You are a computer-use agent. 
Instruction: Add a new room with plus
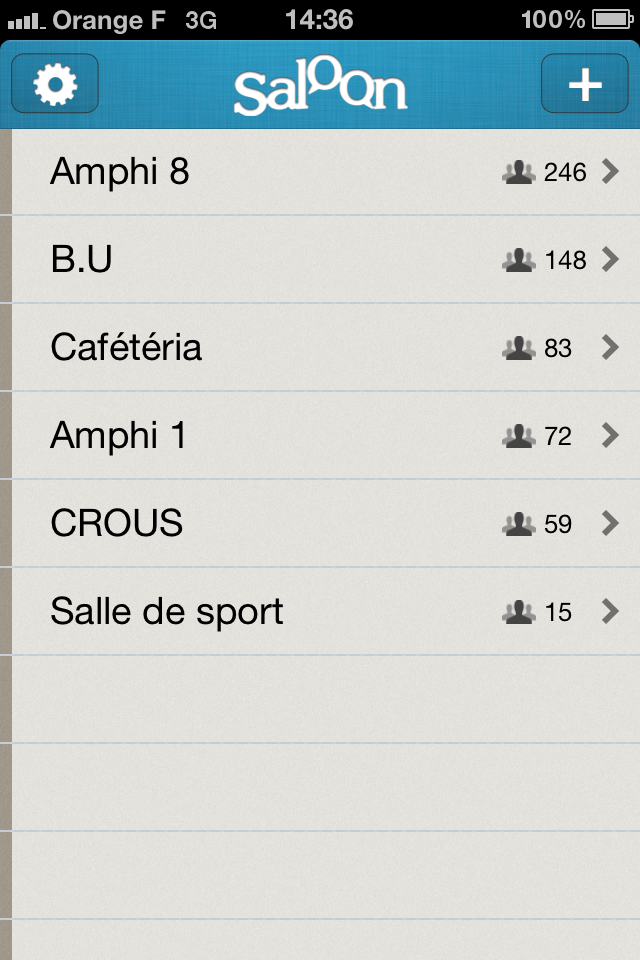pos(585,85)
